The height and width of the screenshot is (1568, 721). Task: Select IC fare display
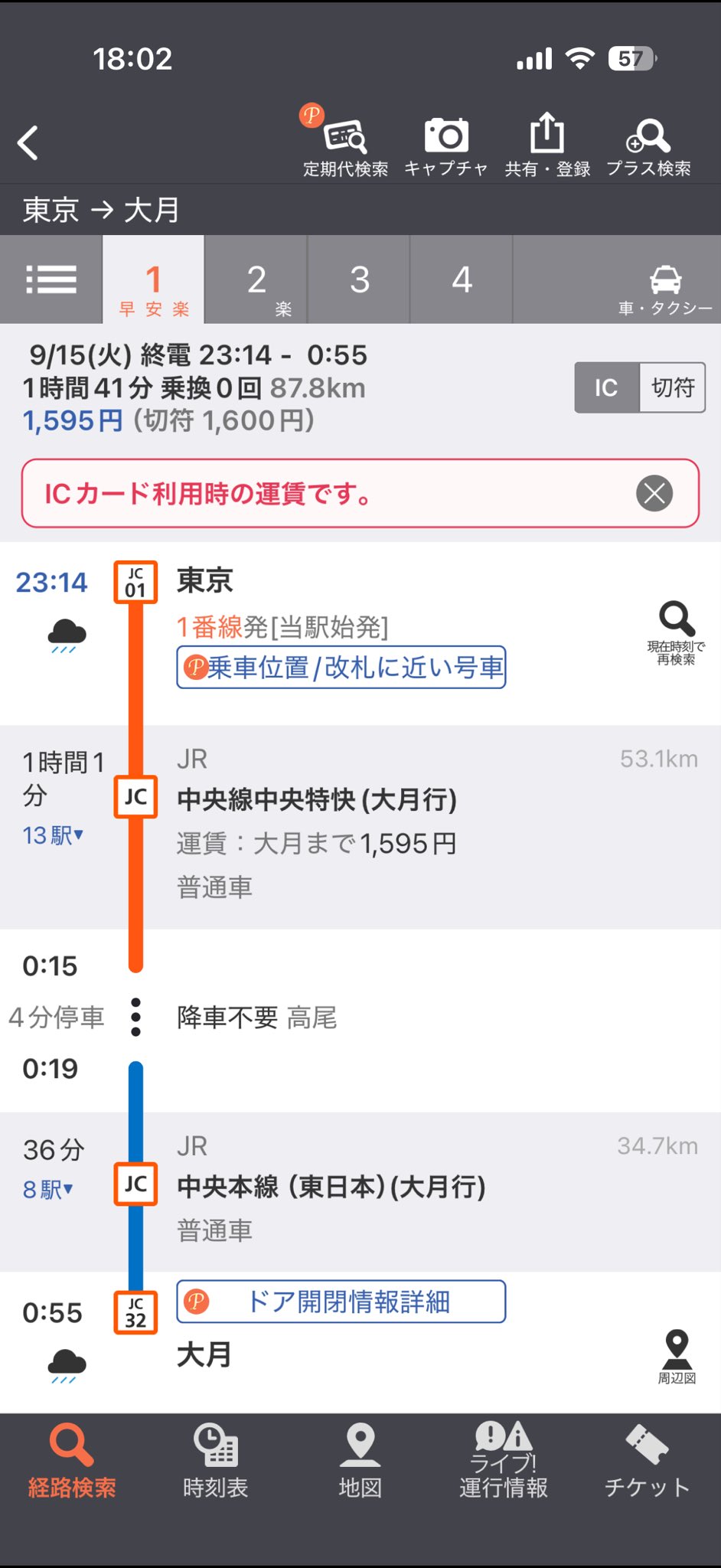click(x=607, y=387)
